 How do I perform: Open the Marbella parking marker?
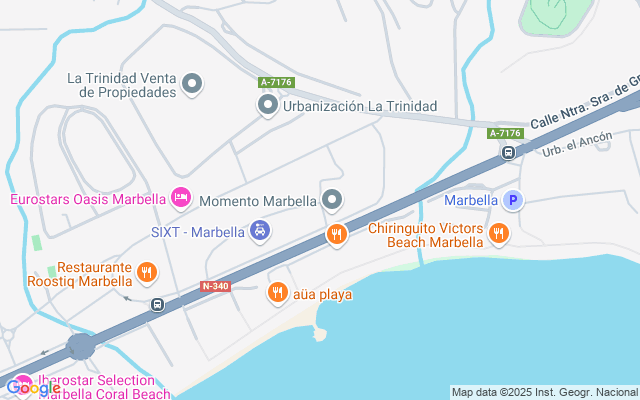(x=513, y=200)
